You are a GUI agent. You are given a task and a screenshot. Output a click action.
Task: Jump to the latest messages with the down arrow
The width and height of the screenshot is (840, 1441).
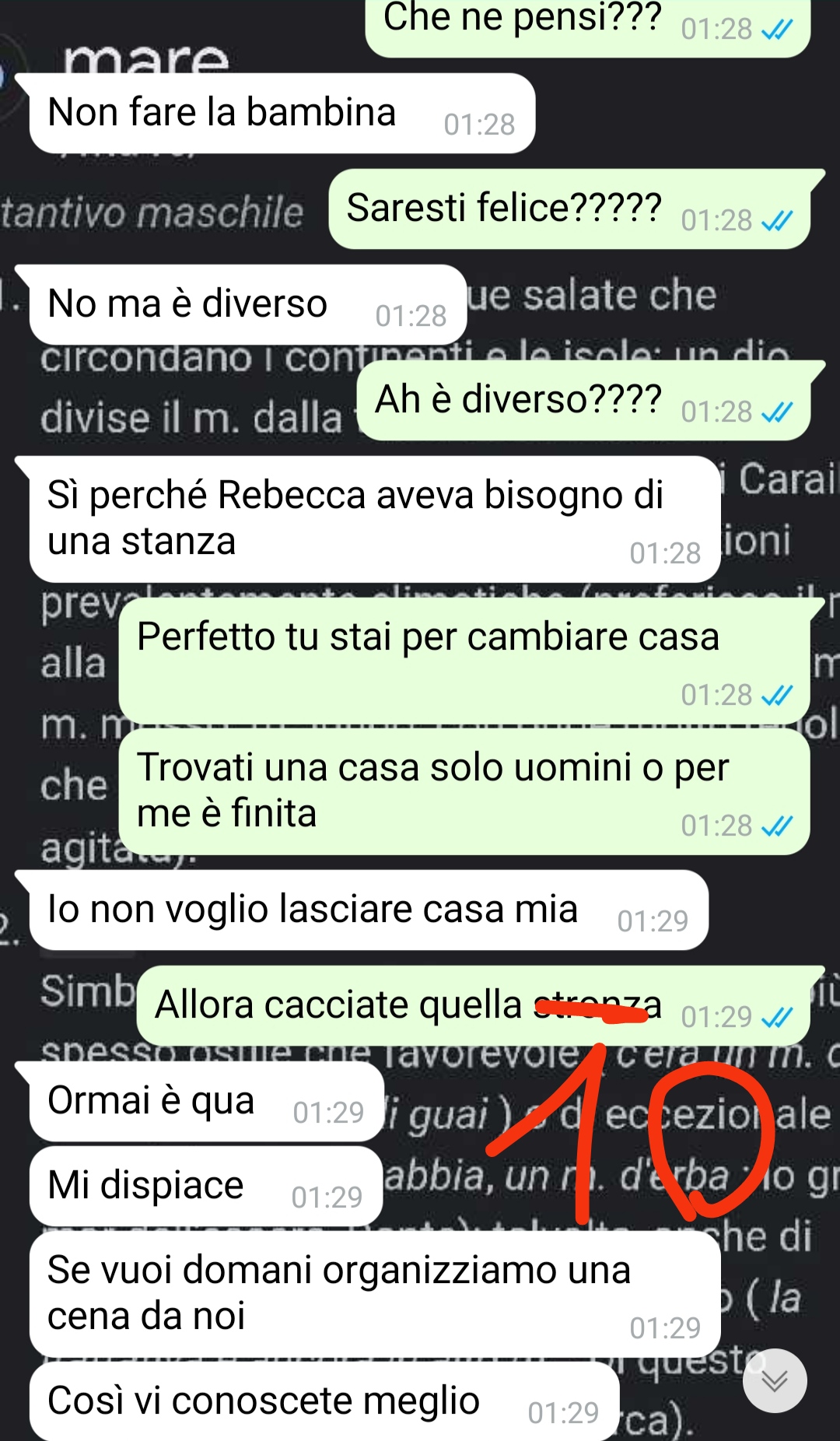coord(774,1380)
